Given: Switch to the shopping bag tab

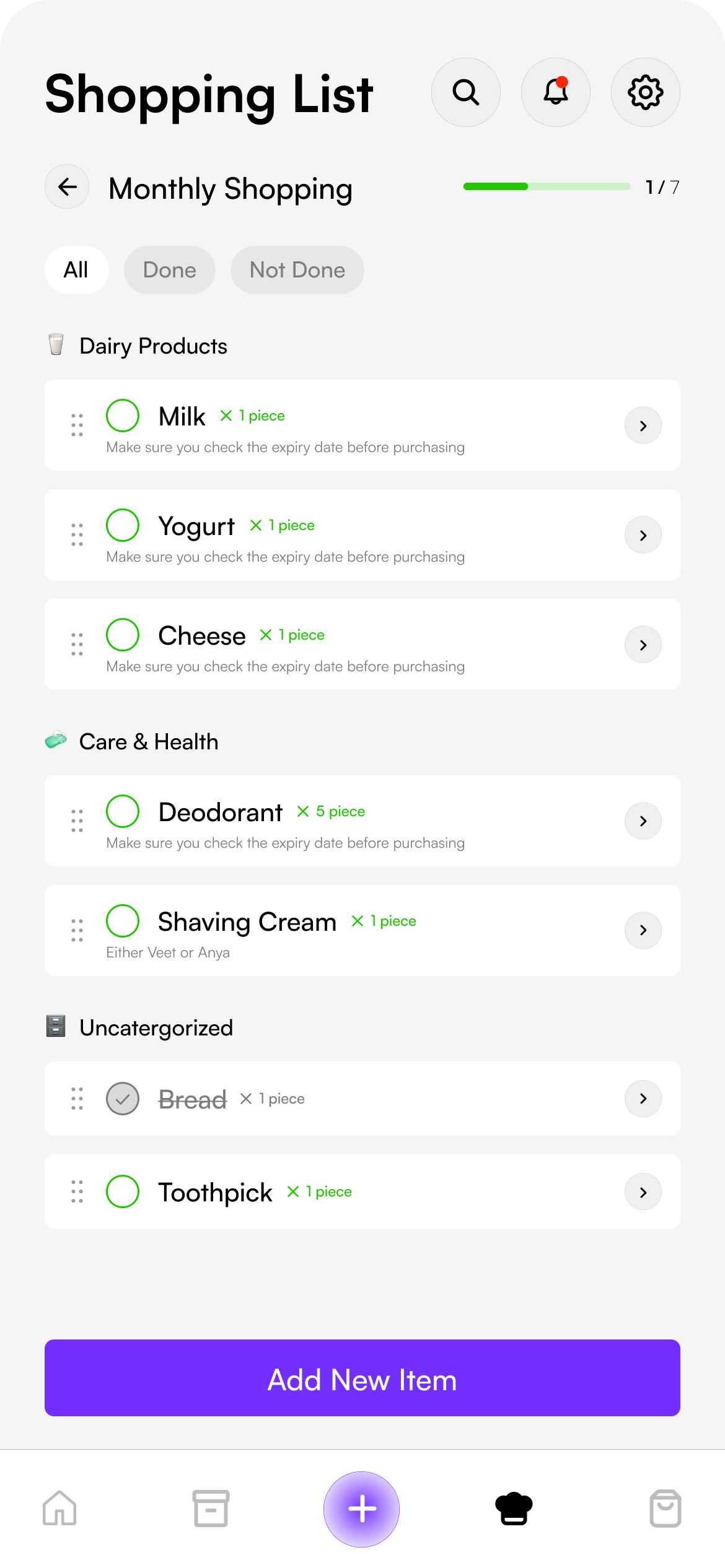Looking at the screenshot, I should [x=666, y=1508].
